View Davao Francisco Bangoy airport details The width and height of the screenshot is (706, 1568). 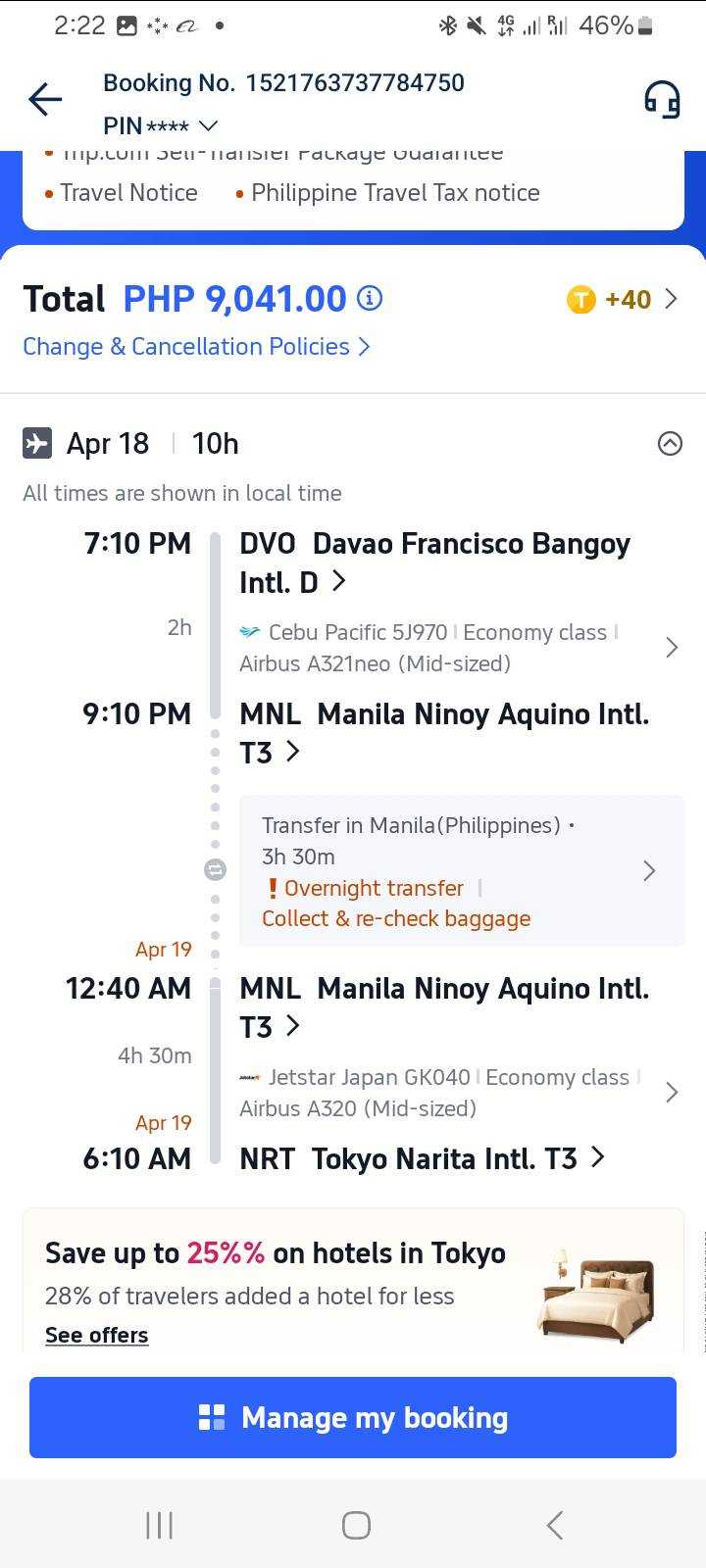click(434, 563)
